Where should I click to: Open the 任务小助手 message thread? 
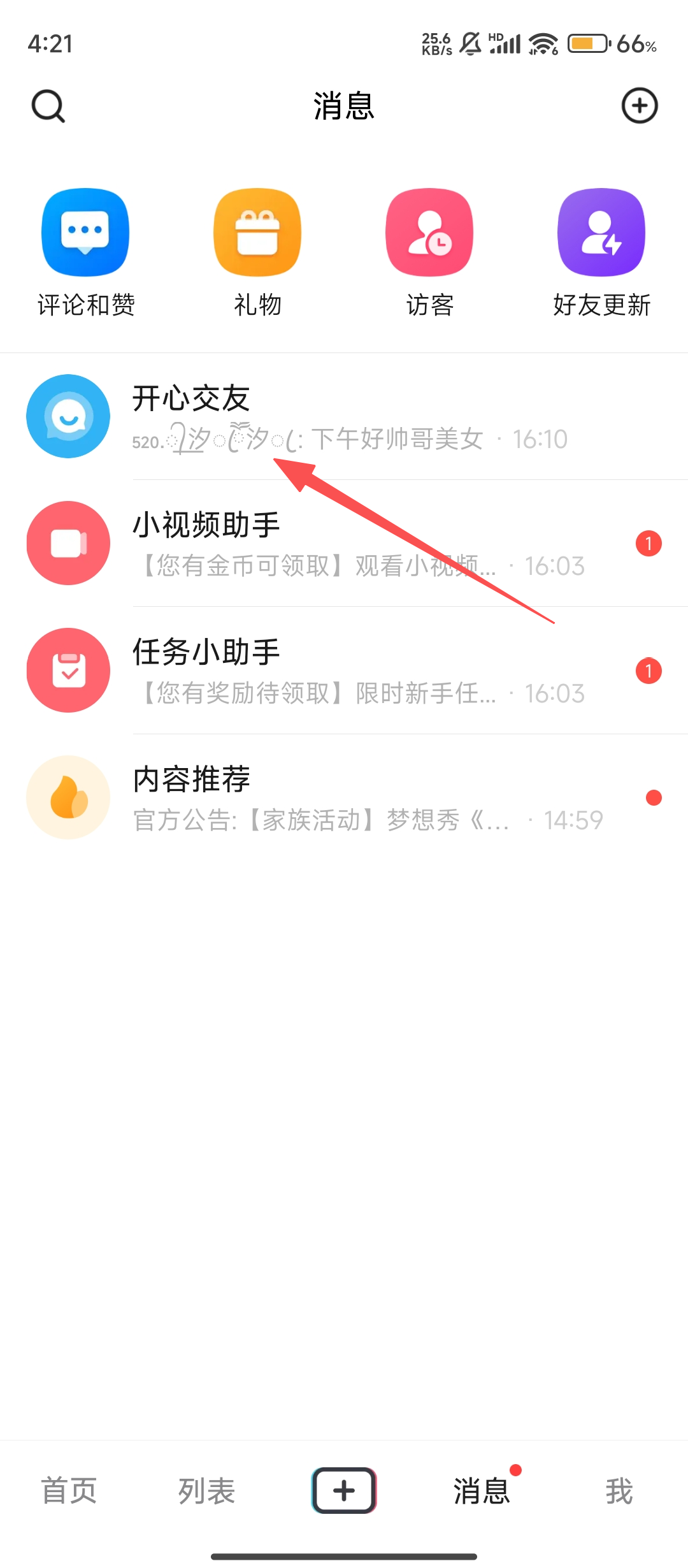click(344, 671)
